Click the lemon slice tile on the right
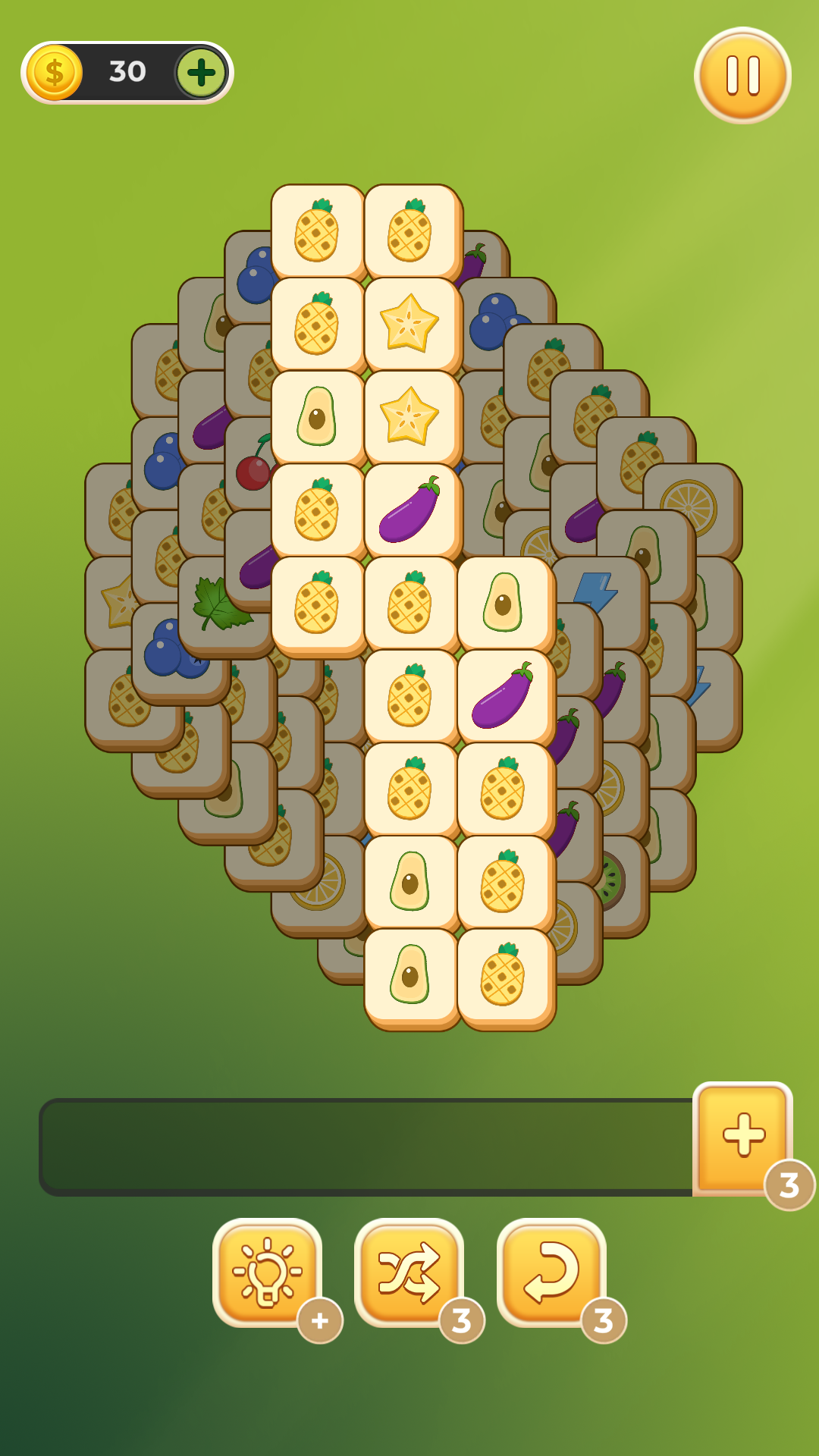The image size is (819, 1456). (686, 508)
